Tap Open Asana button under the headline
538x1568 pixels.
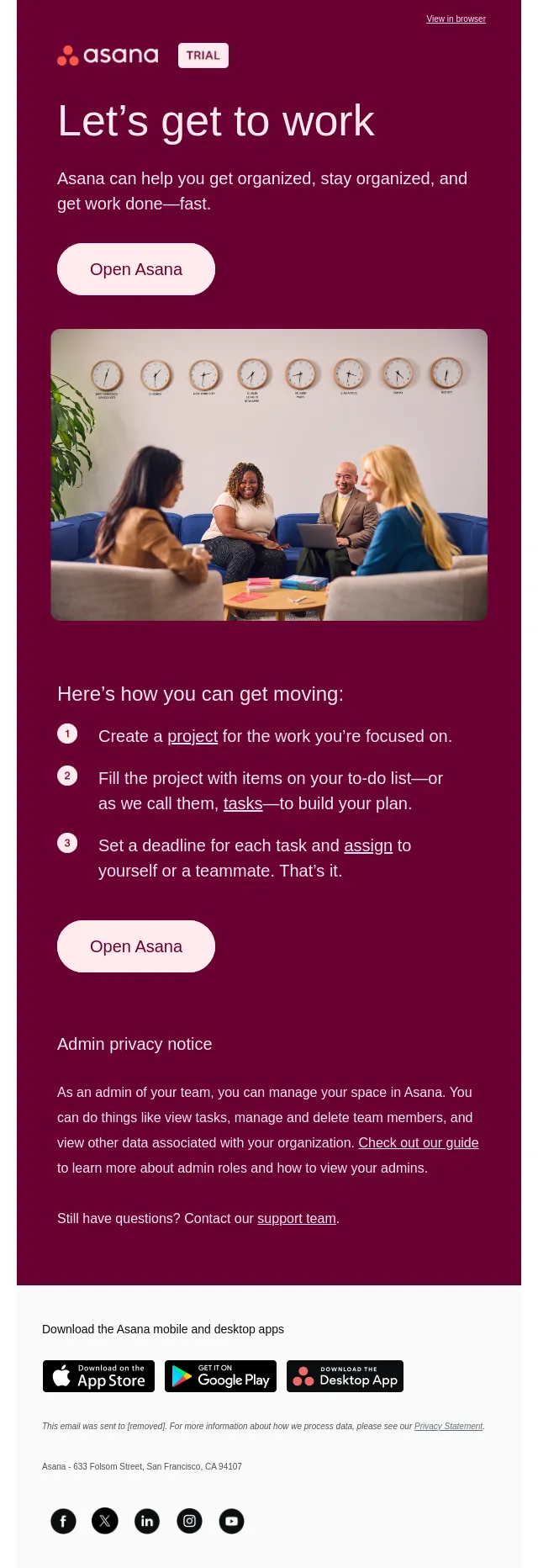tap(136, 269)
